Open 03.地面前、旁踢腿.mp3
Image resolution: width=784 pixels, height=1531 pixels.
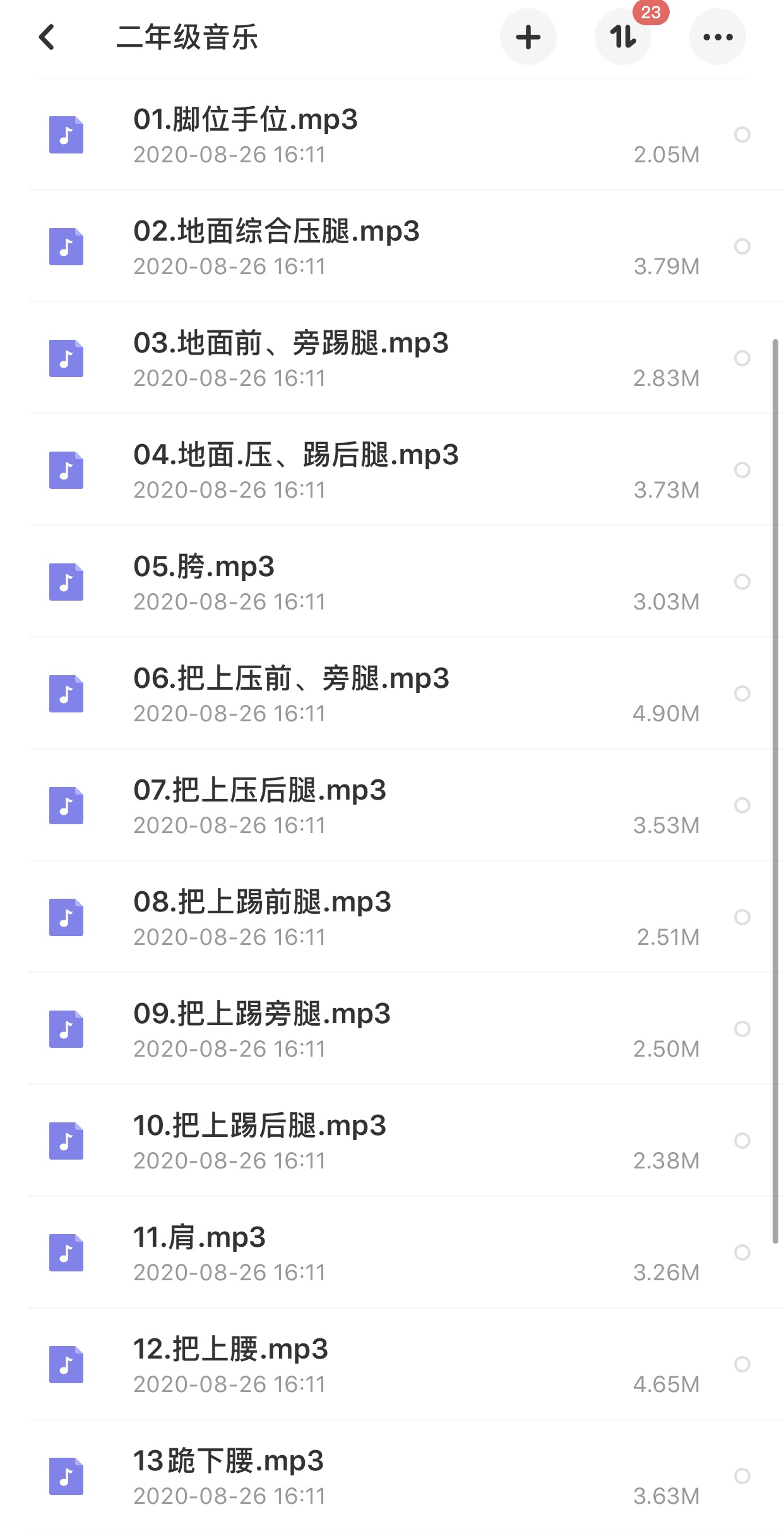click(392, 358)
